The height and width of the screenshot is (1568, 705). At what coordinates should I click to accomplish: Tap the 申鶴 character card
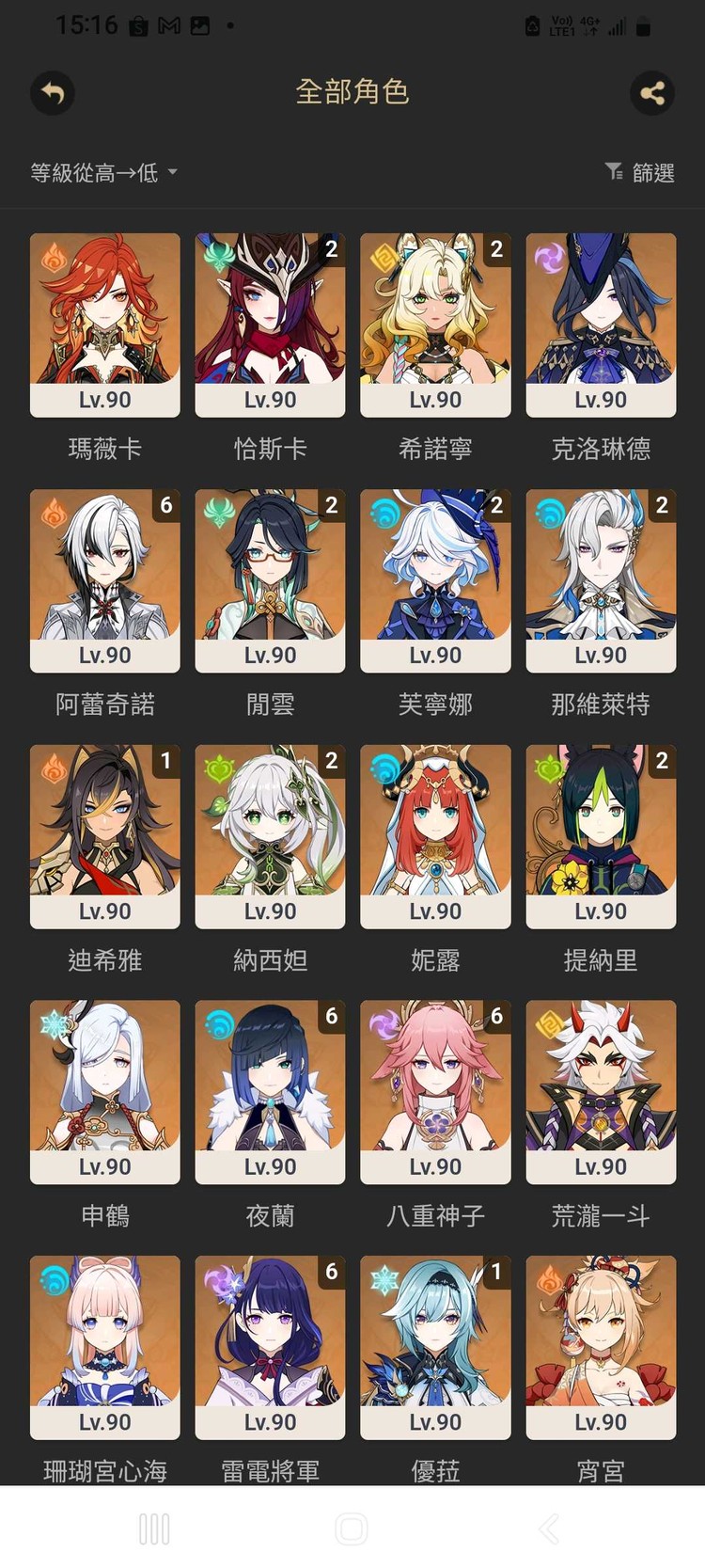pyautogui.click(x=105, y=1091)
